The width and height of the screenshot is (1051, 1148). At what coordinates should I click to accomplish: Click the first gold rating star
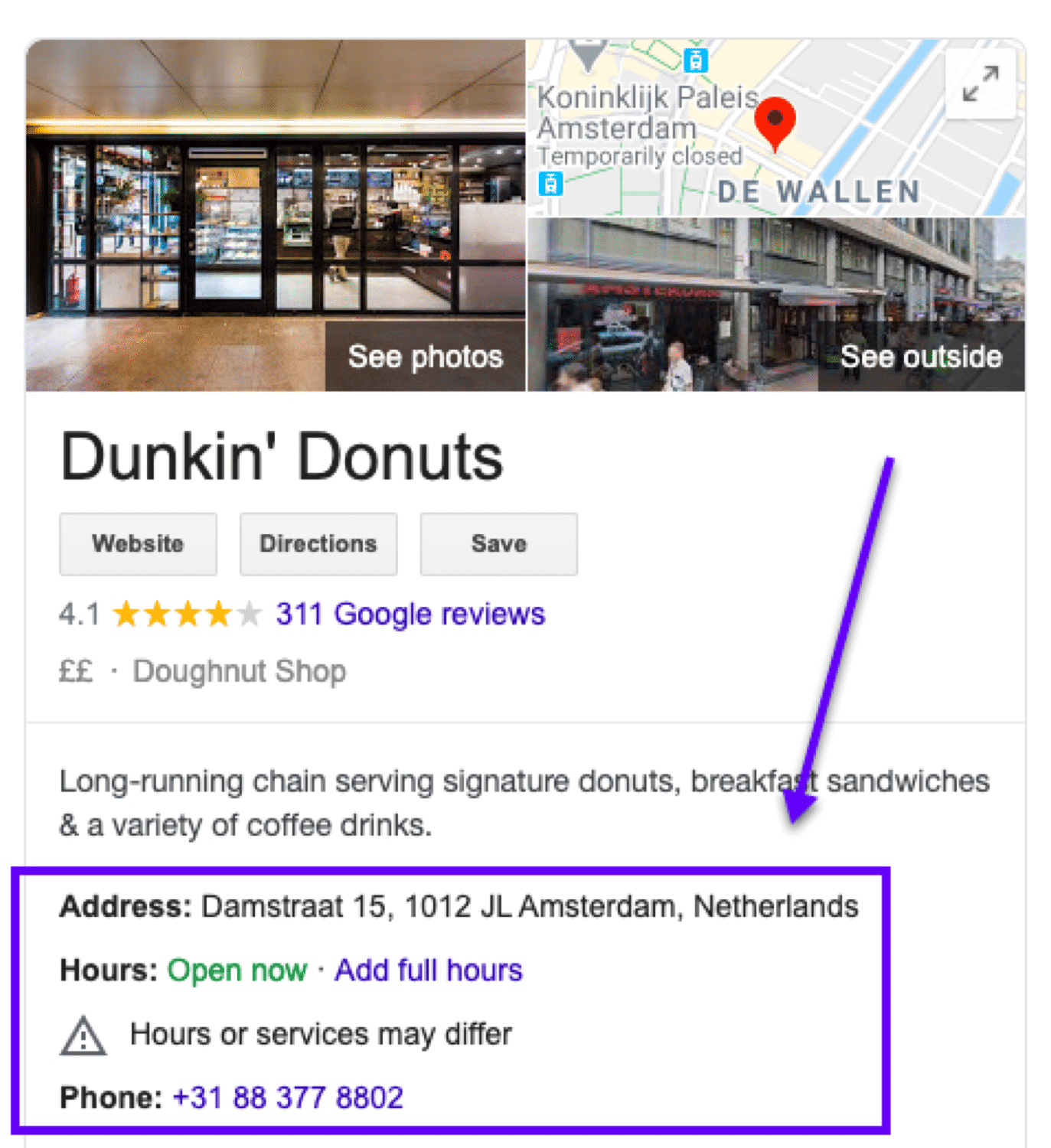(127, 613)
